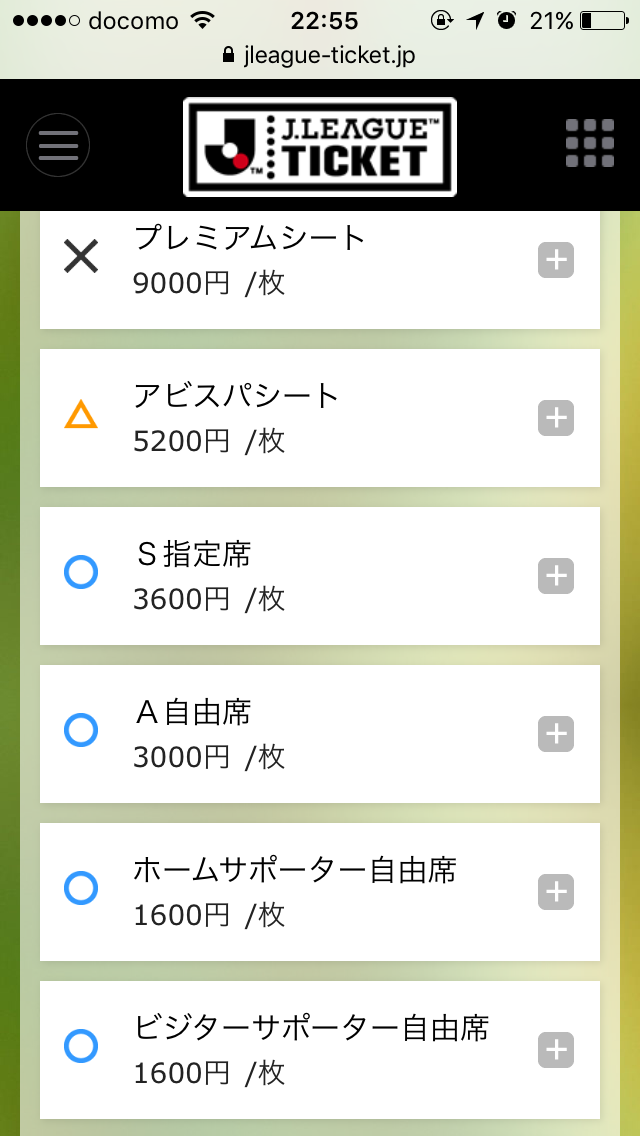Expand Ａ自由席 plus button
640x1136 pixels.
click(x=556, y=734)
